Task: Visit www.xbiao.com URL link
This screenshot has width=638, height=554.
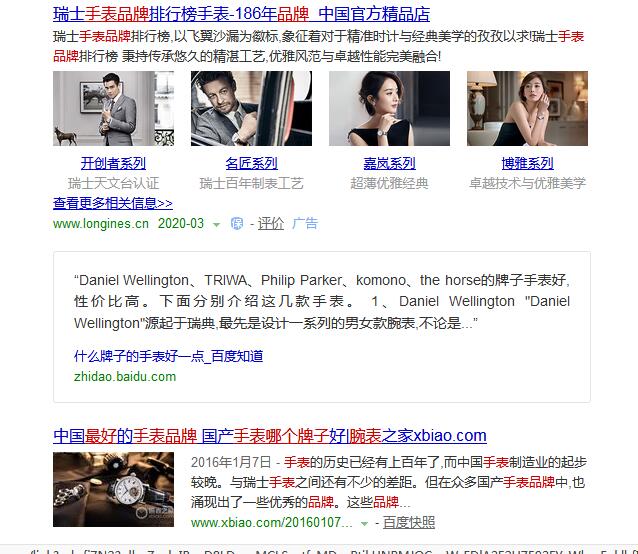Action: click(x=271, y=523)
